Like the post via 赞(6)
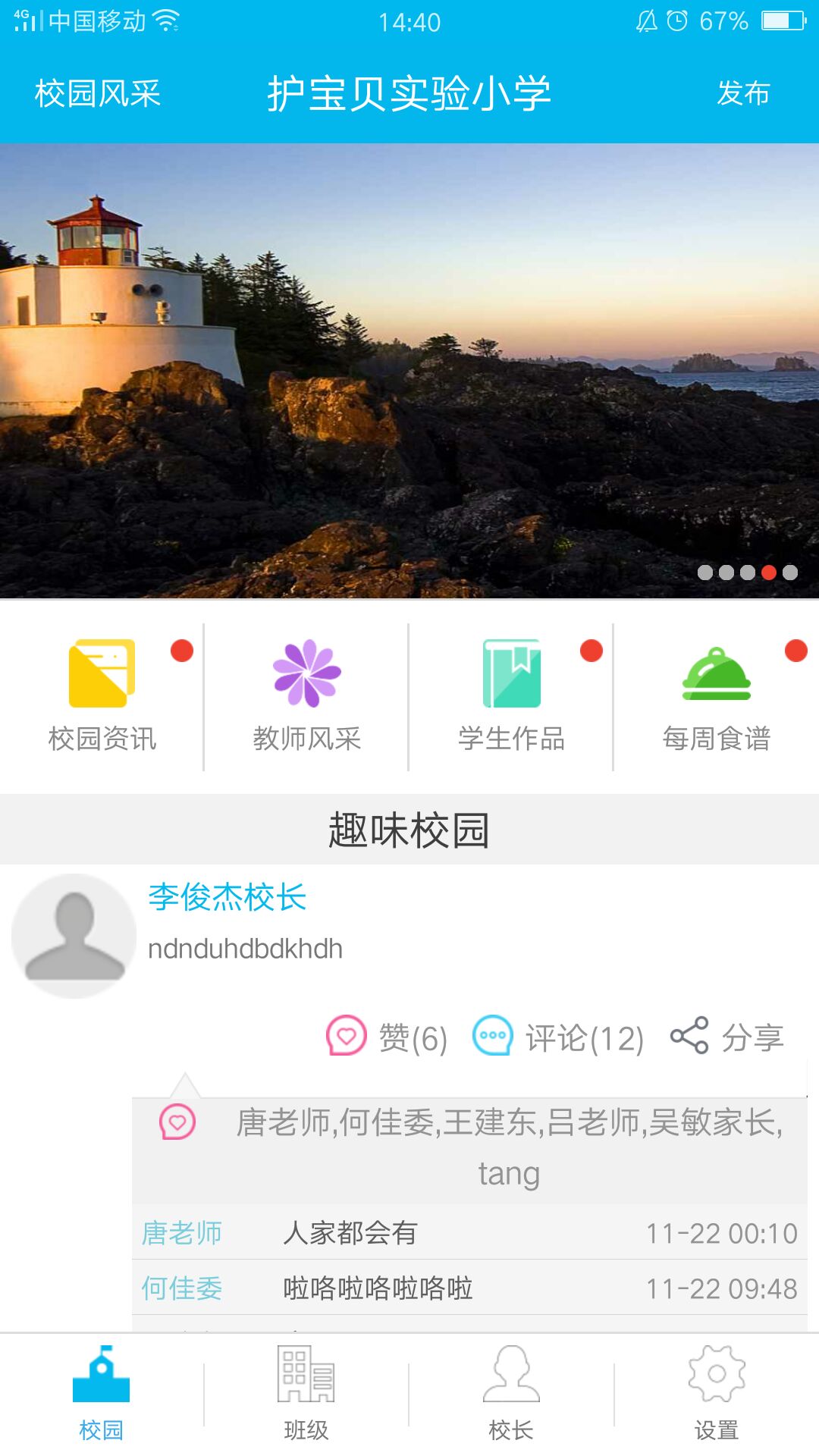Image resolution: width=819 pixels, height=1456 pixels. click(387, 1037)
